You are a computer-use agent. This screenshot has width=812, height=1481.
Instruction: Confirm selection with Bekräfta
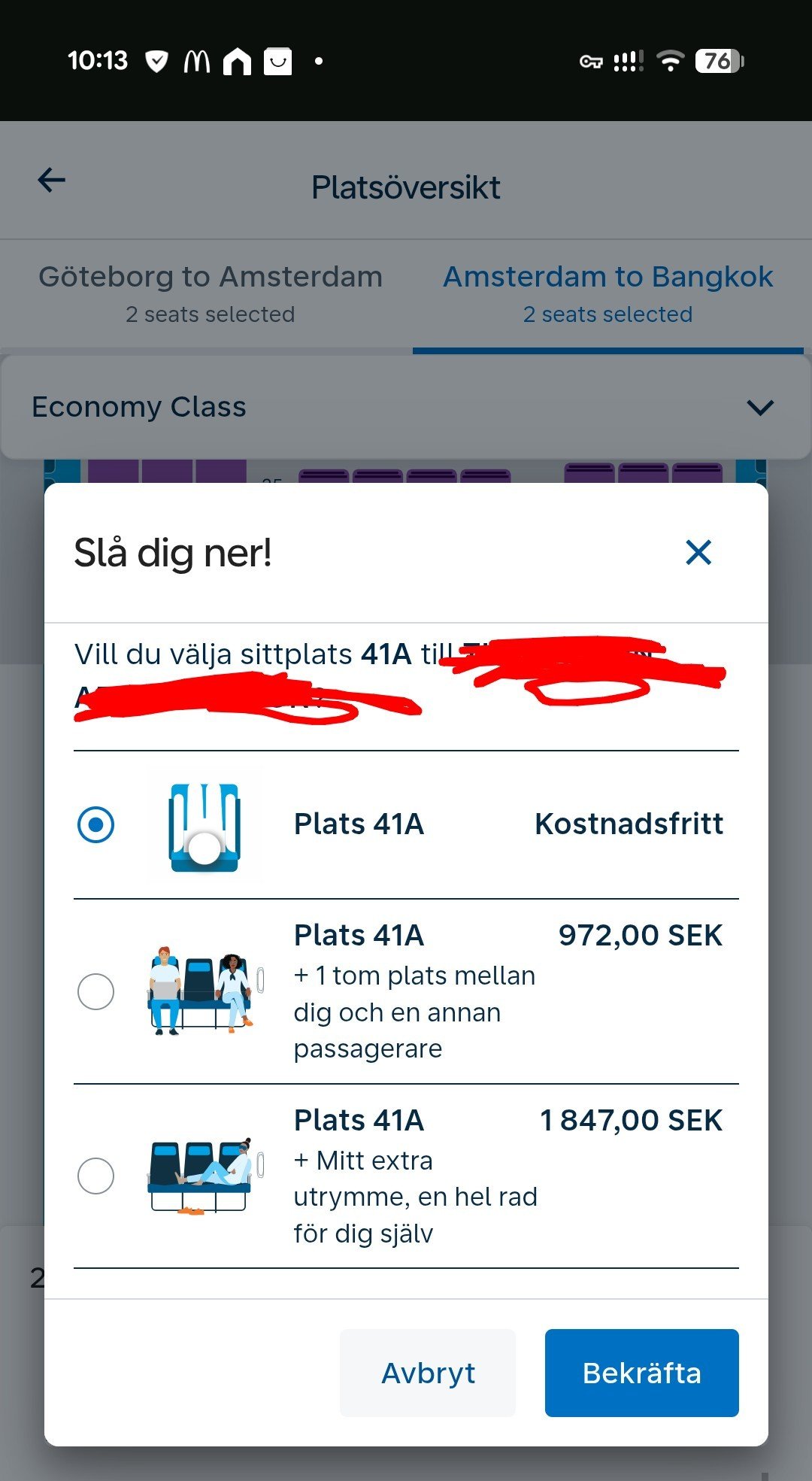pyautogui.click(x=641, y=1373)
